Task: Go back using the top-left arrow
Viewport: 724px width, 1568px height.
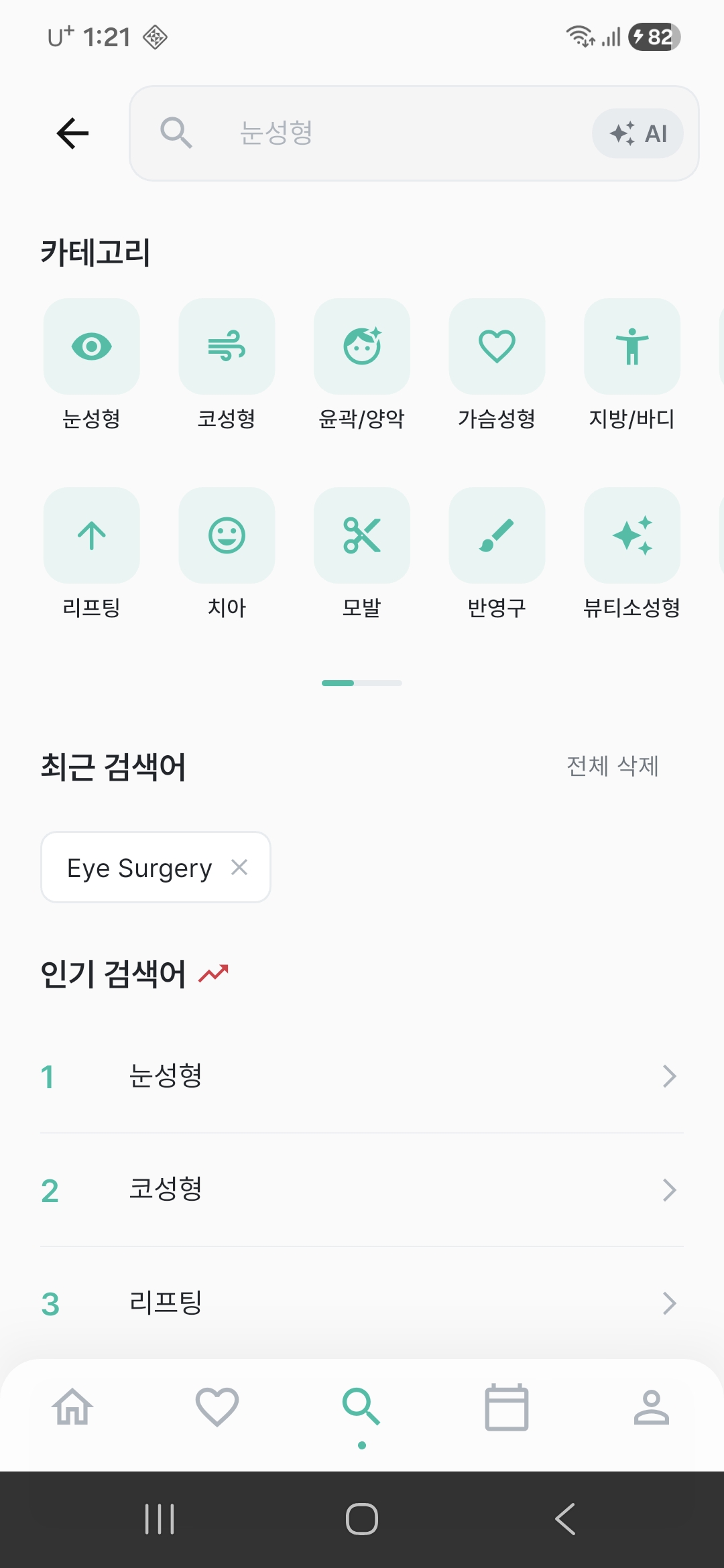Action: pos(73,133)
